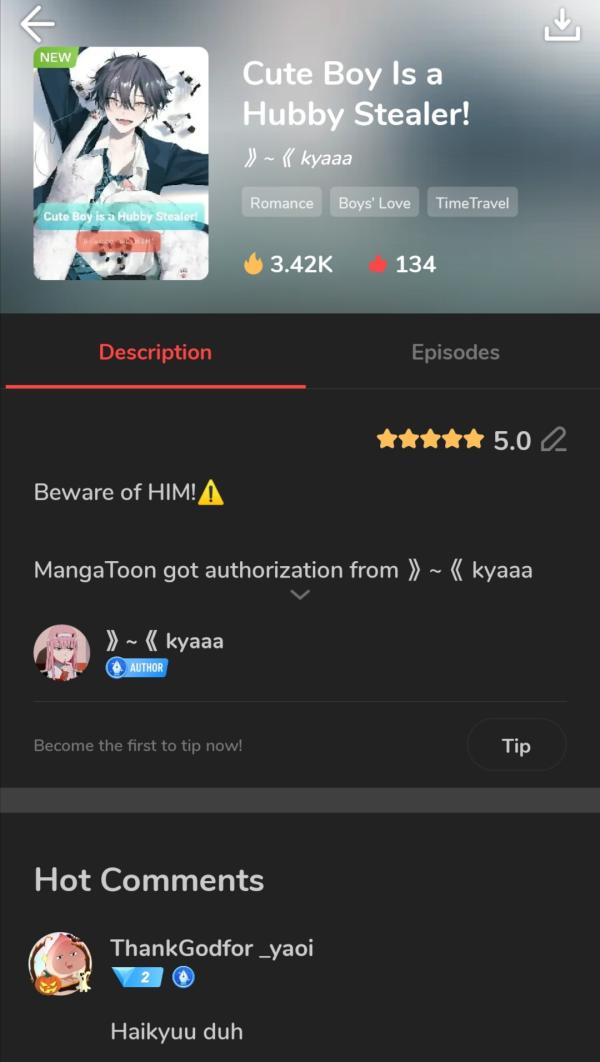Expand the full description text

point(299,595)
